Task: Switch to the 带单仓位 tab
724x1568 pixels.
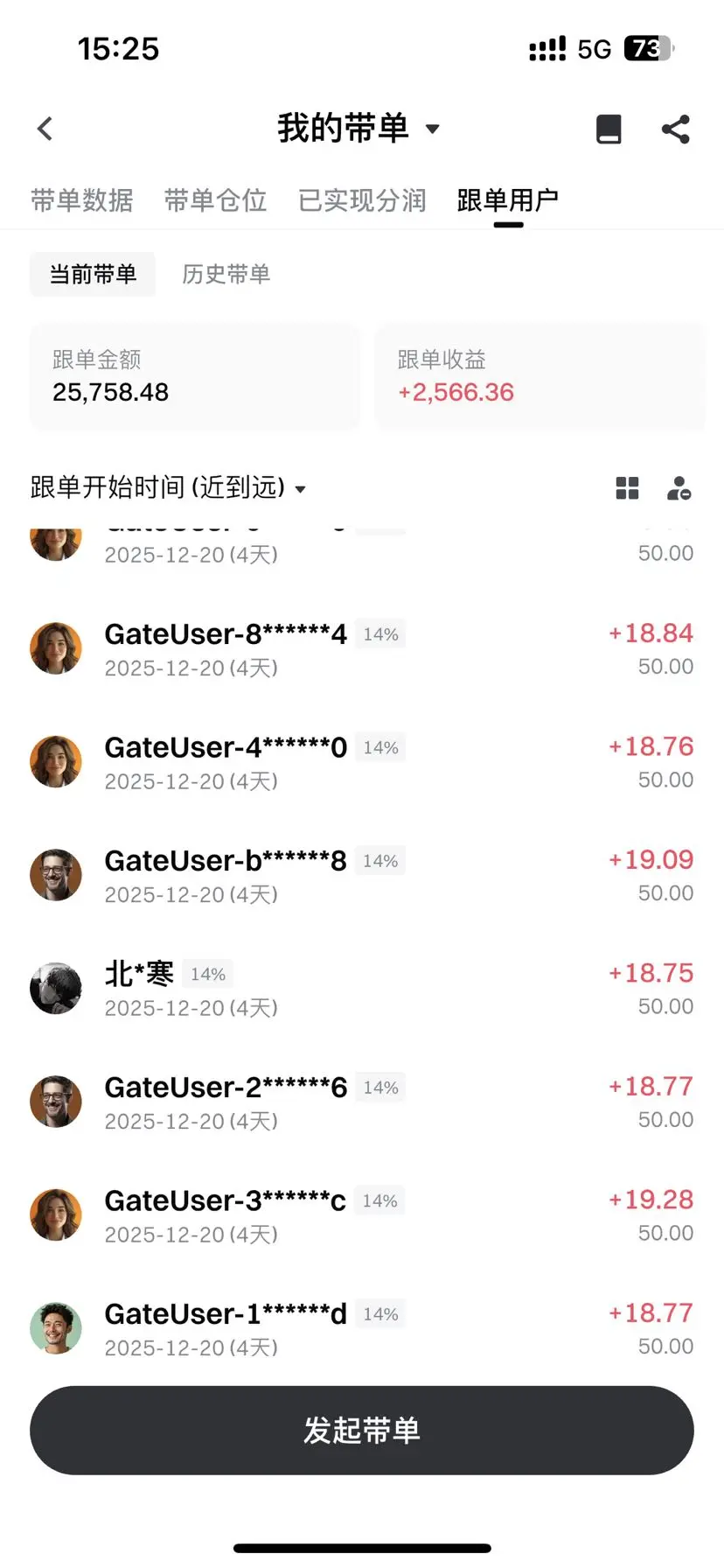Action: point(215,200)
